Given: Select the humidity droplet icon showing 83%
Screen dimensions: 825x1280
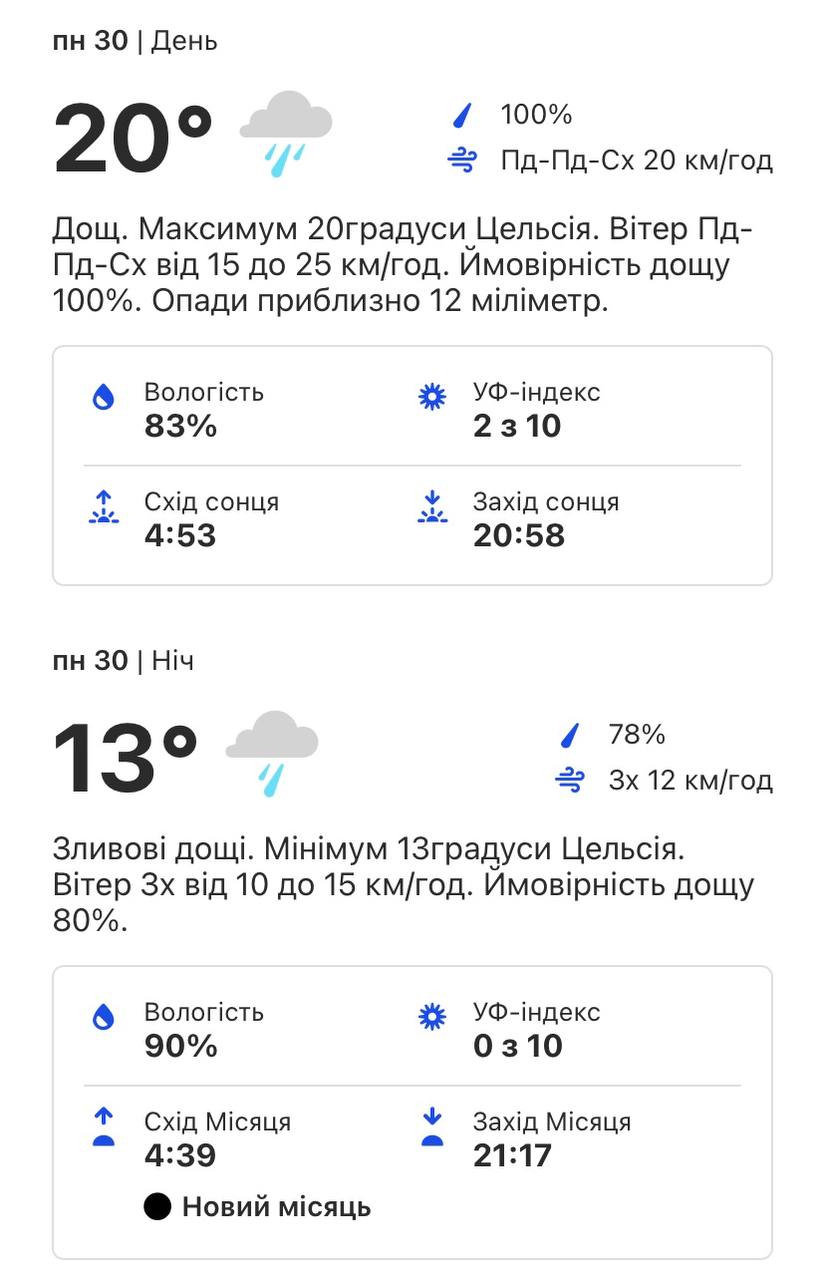Looking at the screenshot, I should point(105,394).
